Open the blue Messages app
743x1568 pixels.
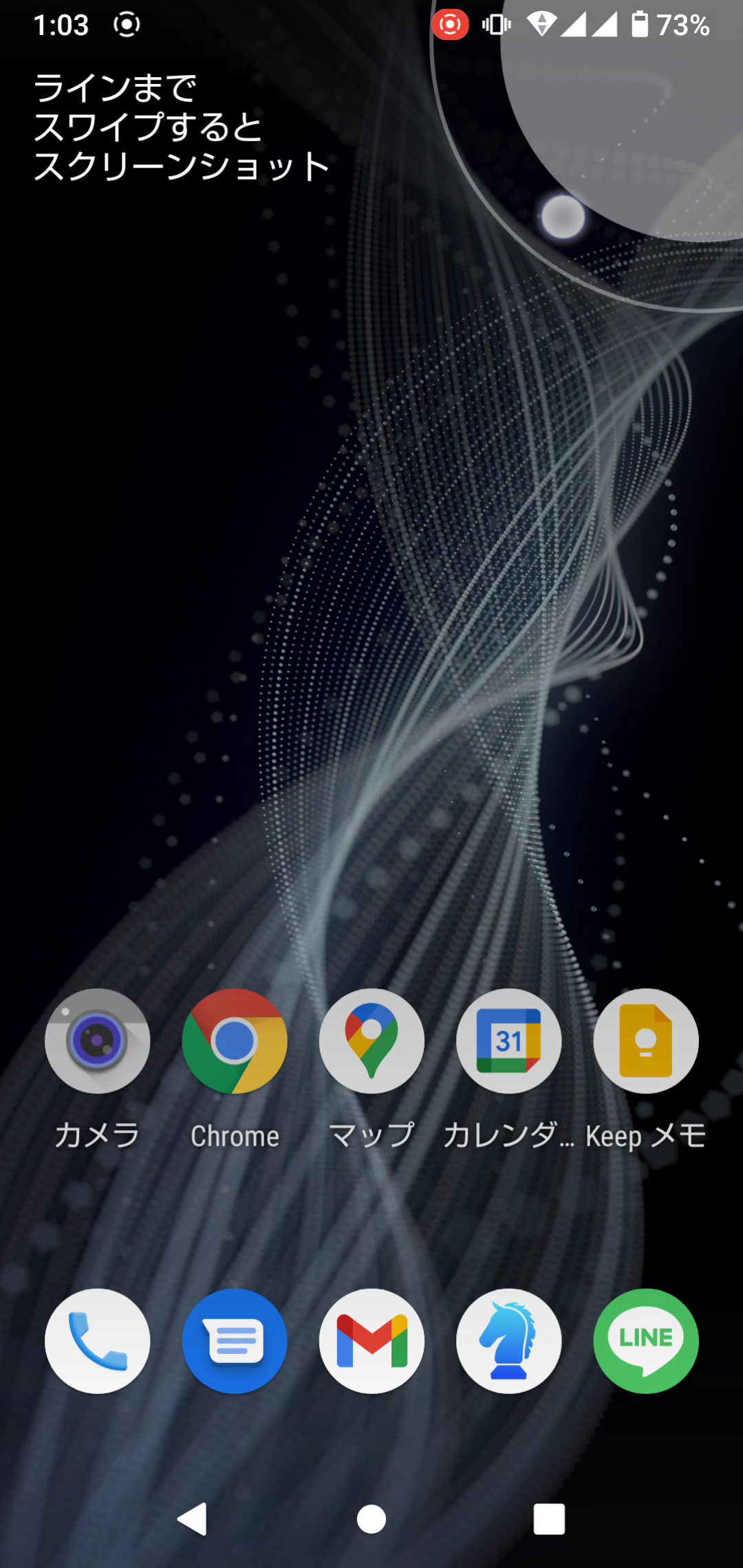(235, 1341)
